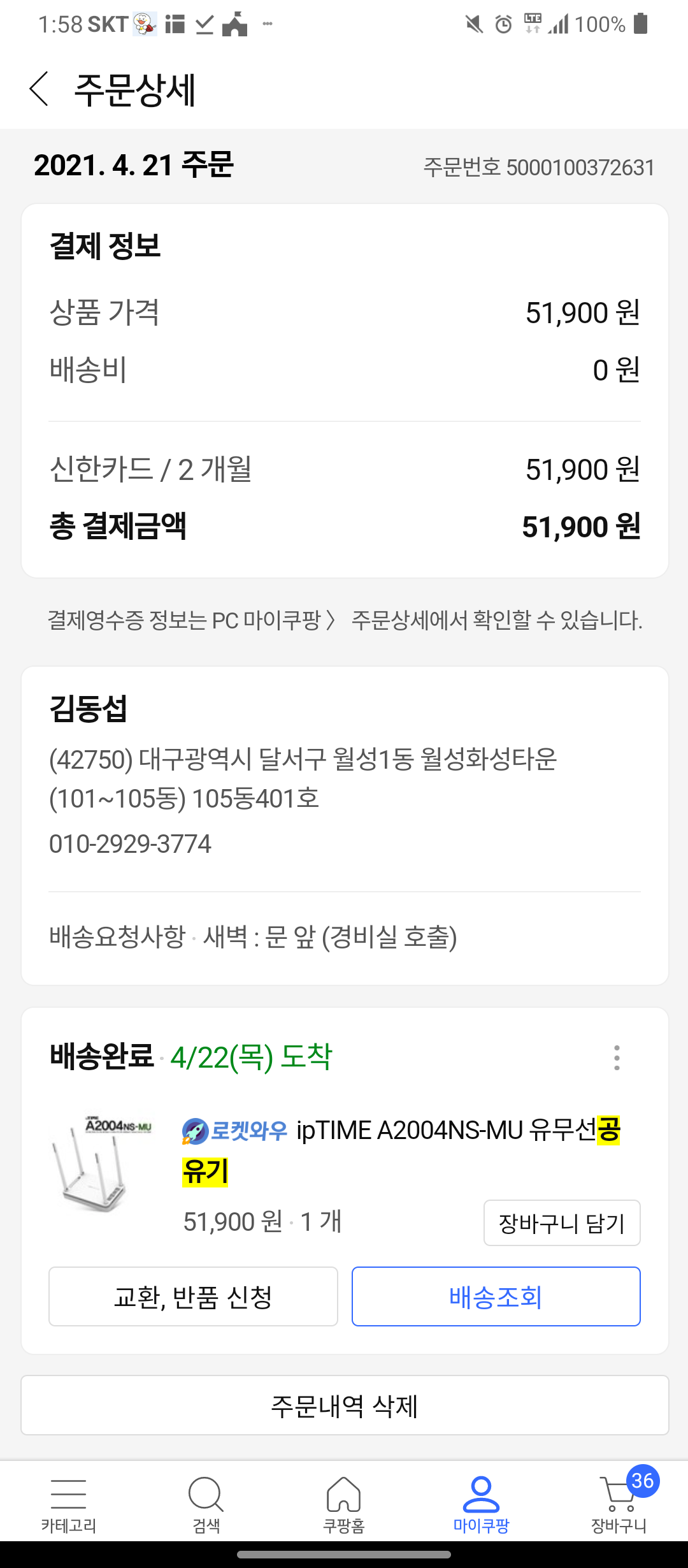
Task: Switch to the 카테고리 tab
Action: [x=69, y=1504]
